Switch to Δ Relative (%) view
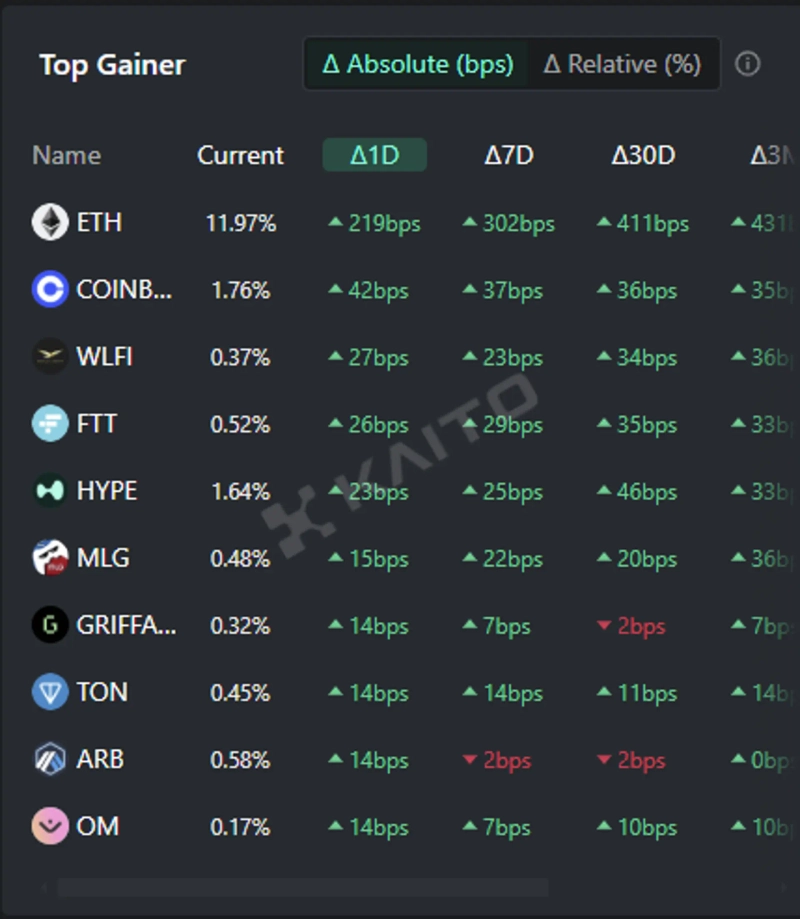 (622, 65)
